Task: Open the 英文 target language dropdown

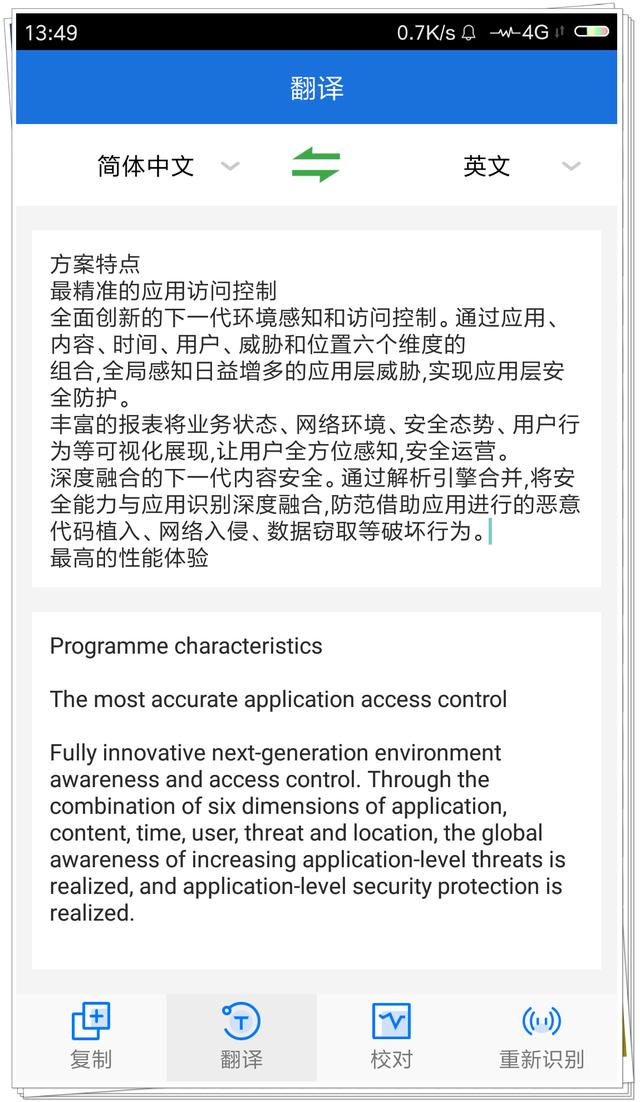Action: point(522,167)
